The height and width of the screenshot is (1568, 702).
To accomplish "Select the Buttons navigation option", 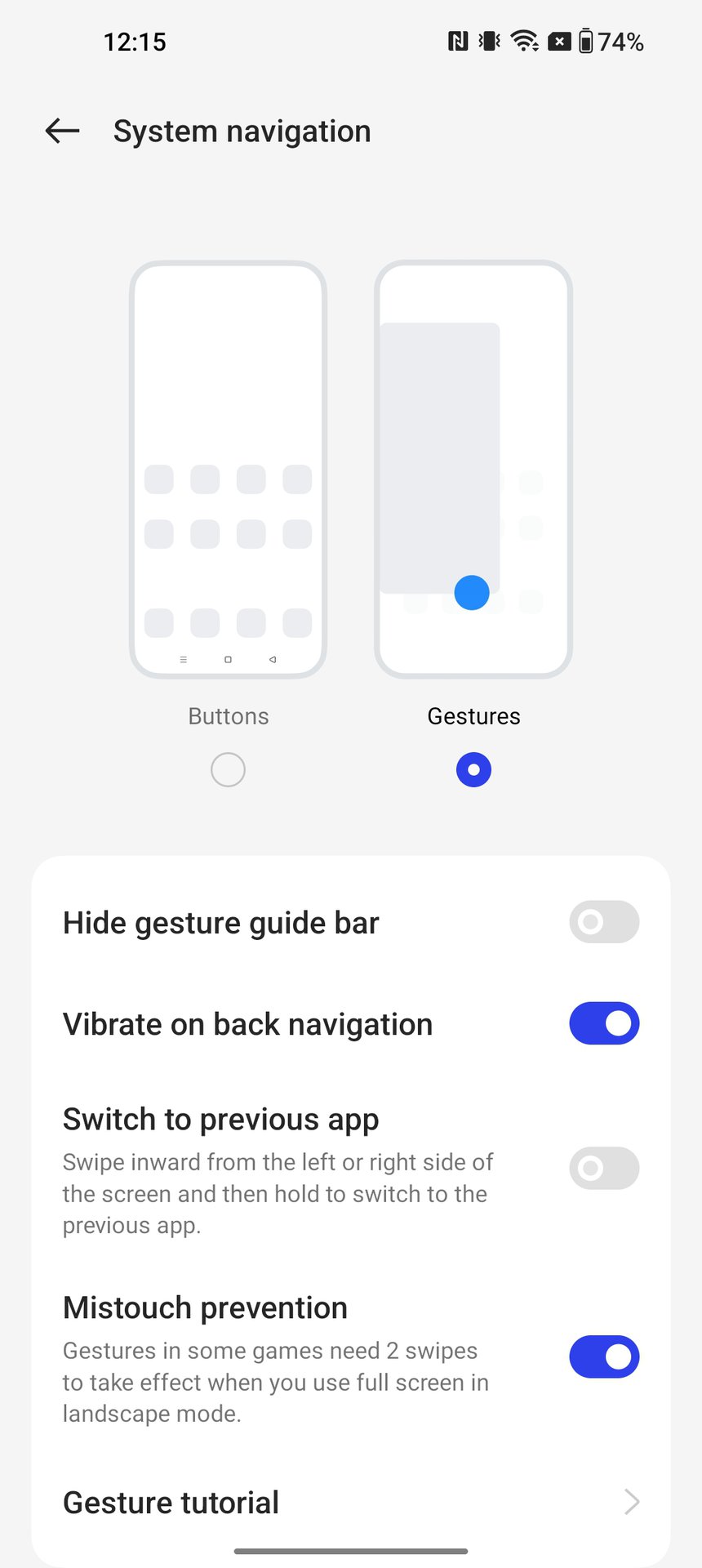I will click(228, 769).
